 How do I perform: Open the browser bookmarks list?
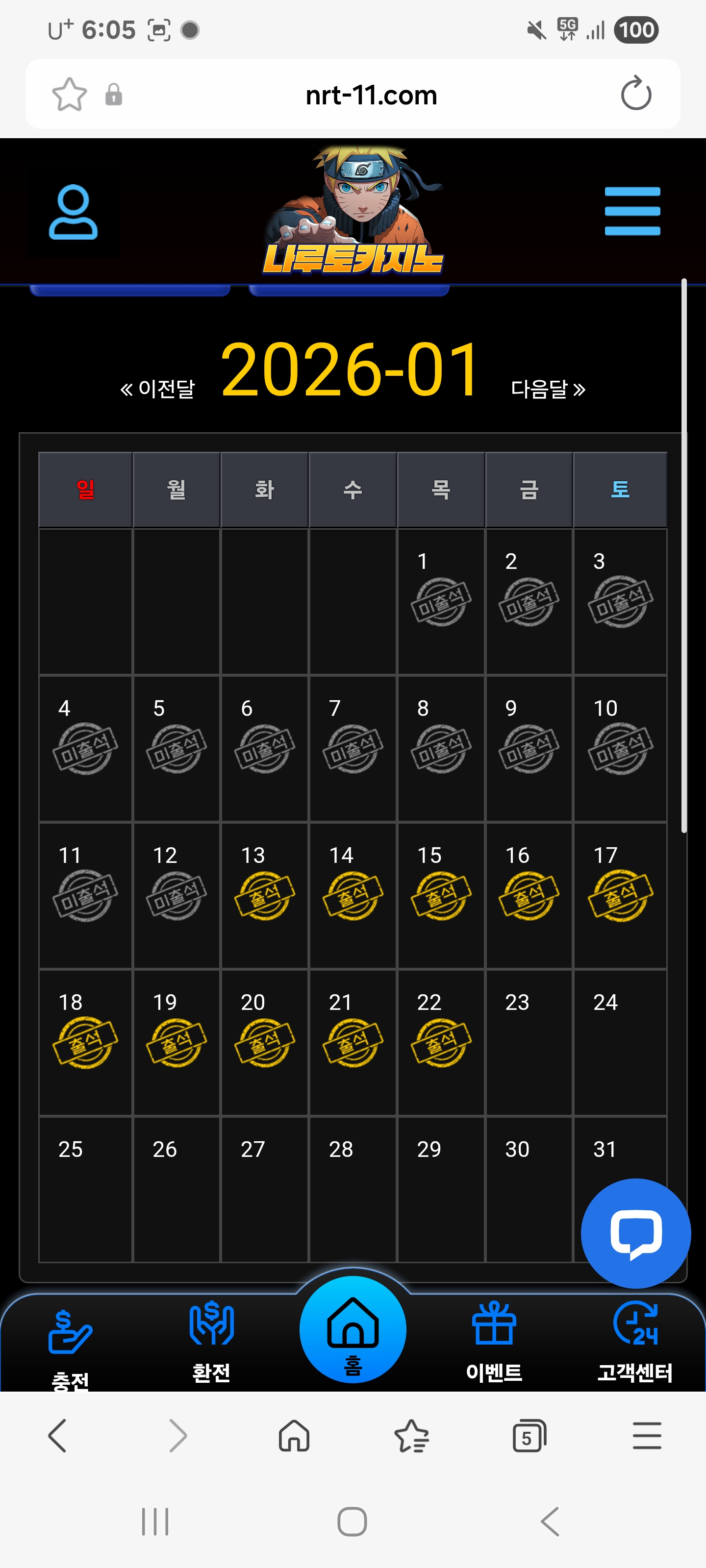pos(412,1436)
